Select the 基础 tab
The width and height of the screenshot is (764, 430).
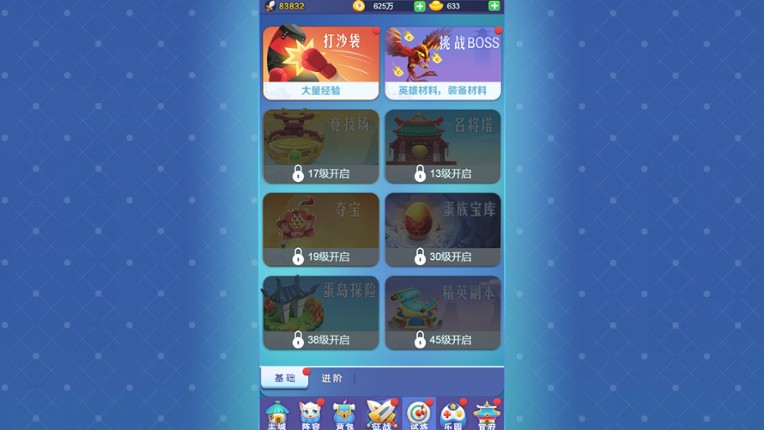point(285,378)
